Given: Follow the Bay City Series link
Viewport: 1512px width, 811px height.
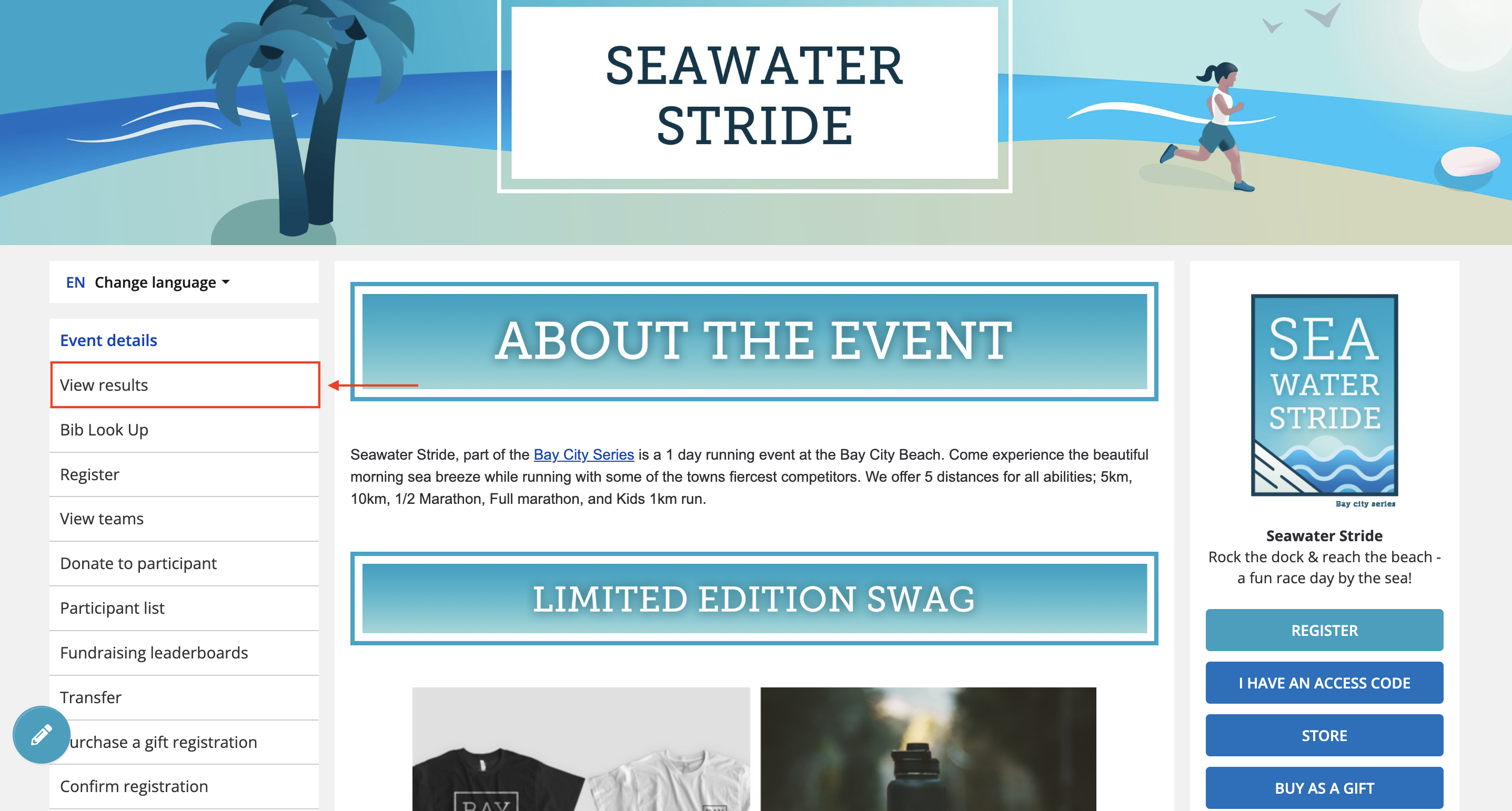Looking at the screenshot, I should point(583,455).
